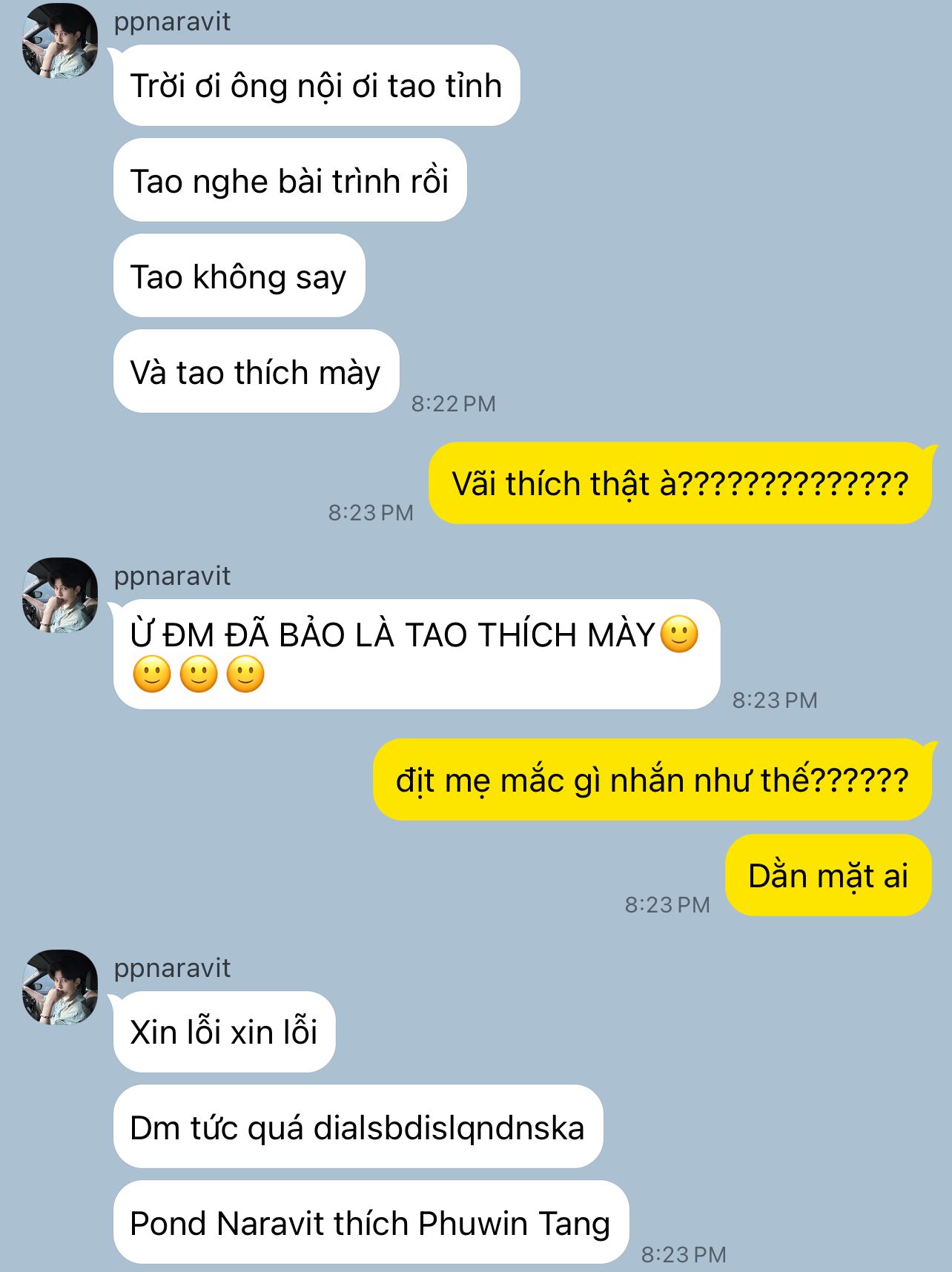Open ppnaravit's avatar beside "Trời ơi ông nội" message
The image size is (952, 1272).
(60, 41)
